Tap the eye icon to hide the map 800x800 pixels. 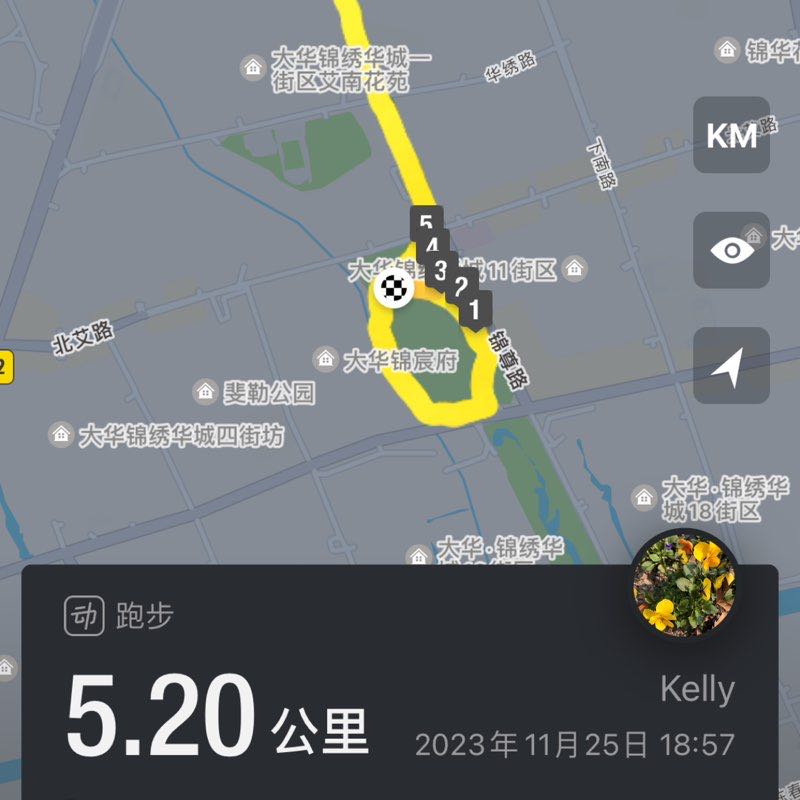(x=731, y=250)
